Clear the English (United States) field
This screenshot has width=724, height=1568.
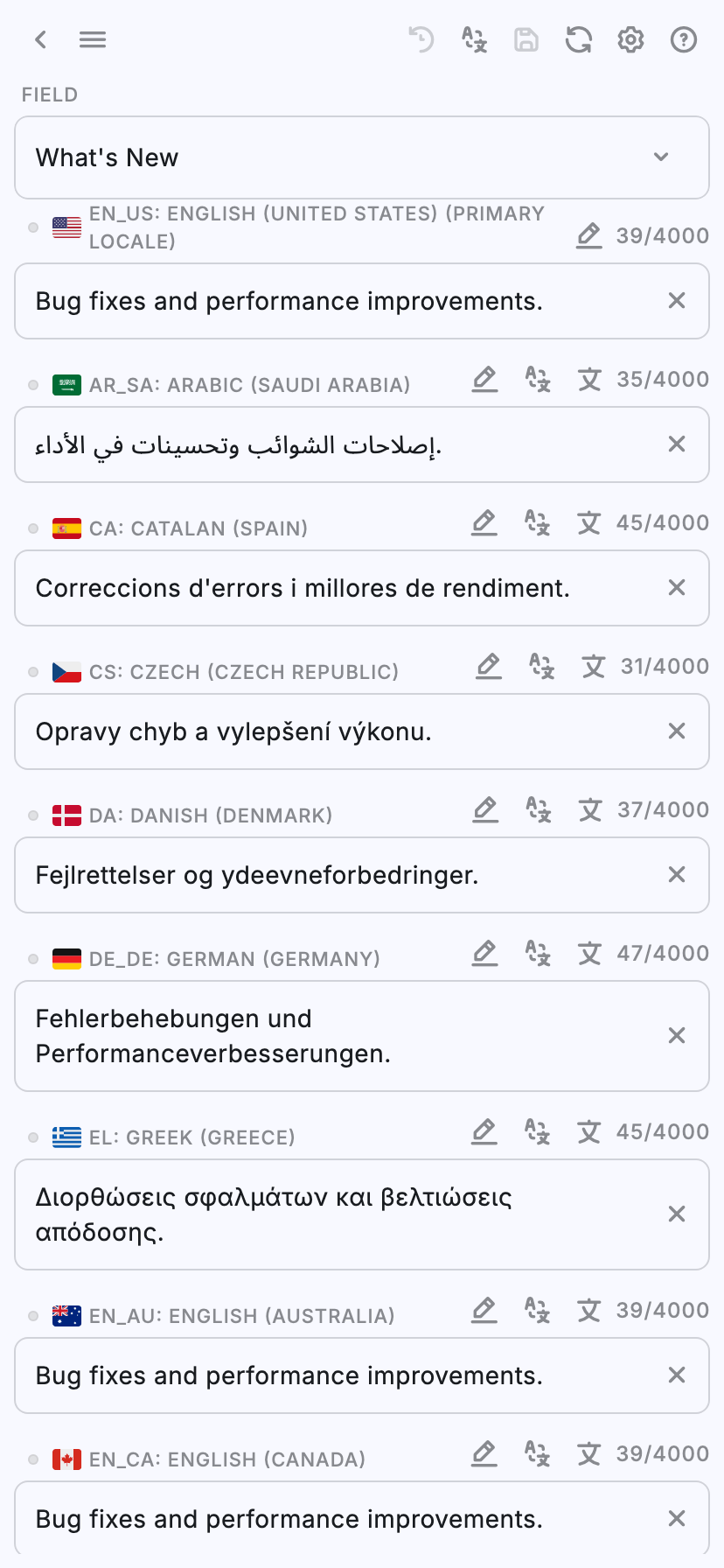(676, 301)
